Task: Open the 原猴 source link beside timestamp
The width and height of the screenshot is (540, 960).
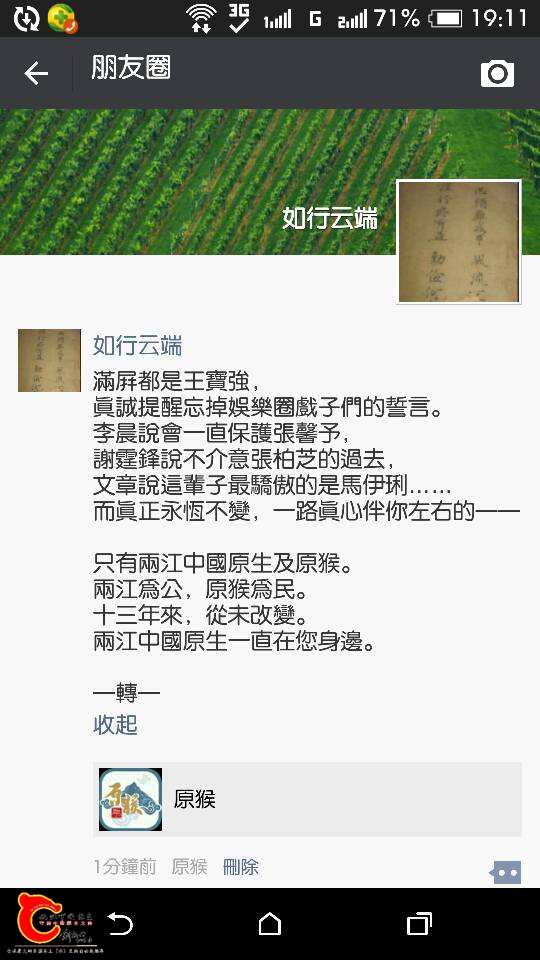Action: (189, 867)
